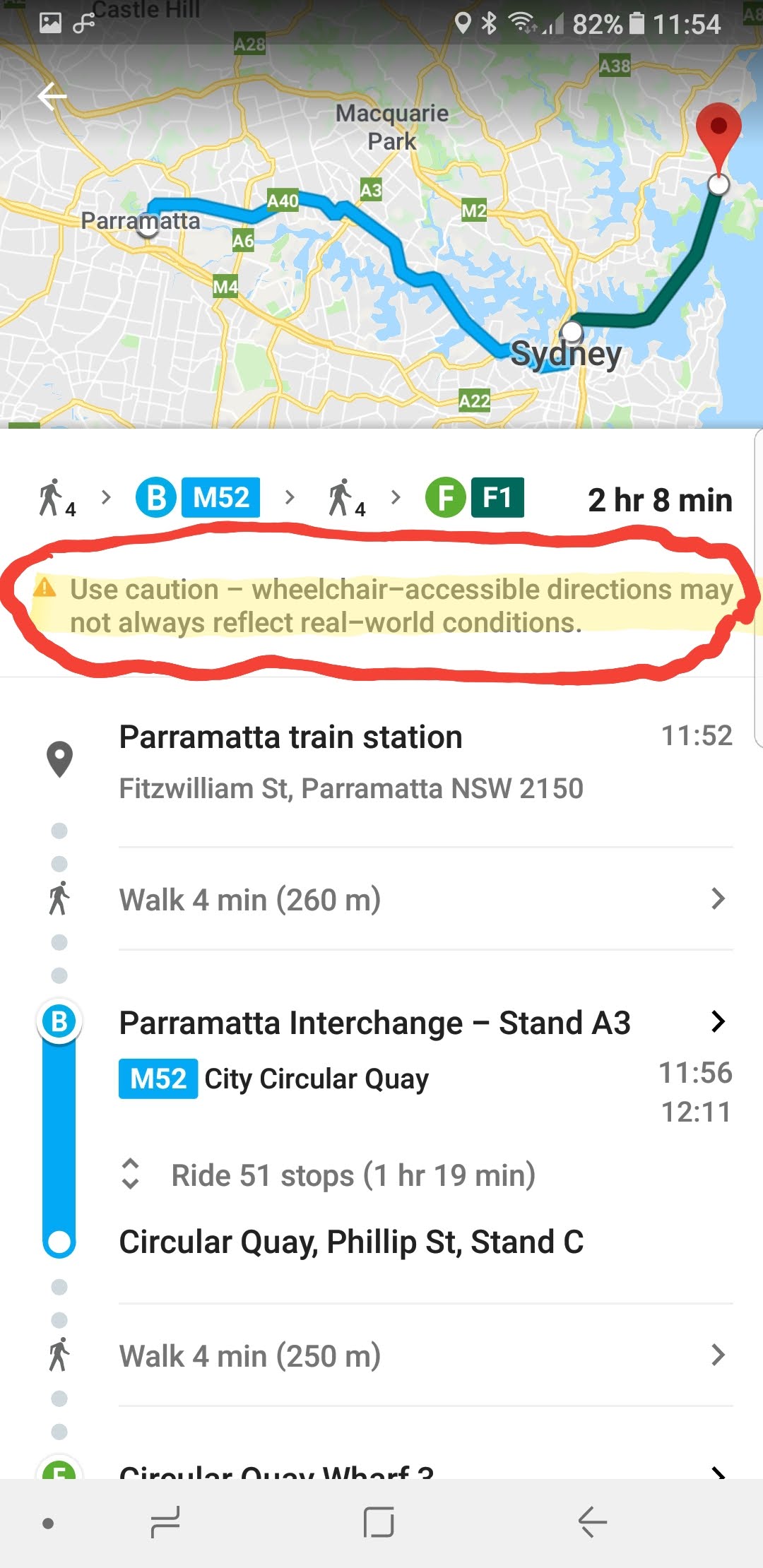Open the Walk 4 min (250 m) step
This screenshot has height=1568, width=763.
(x=426, y=1355)
